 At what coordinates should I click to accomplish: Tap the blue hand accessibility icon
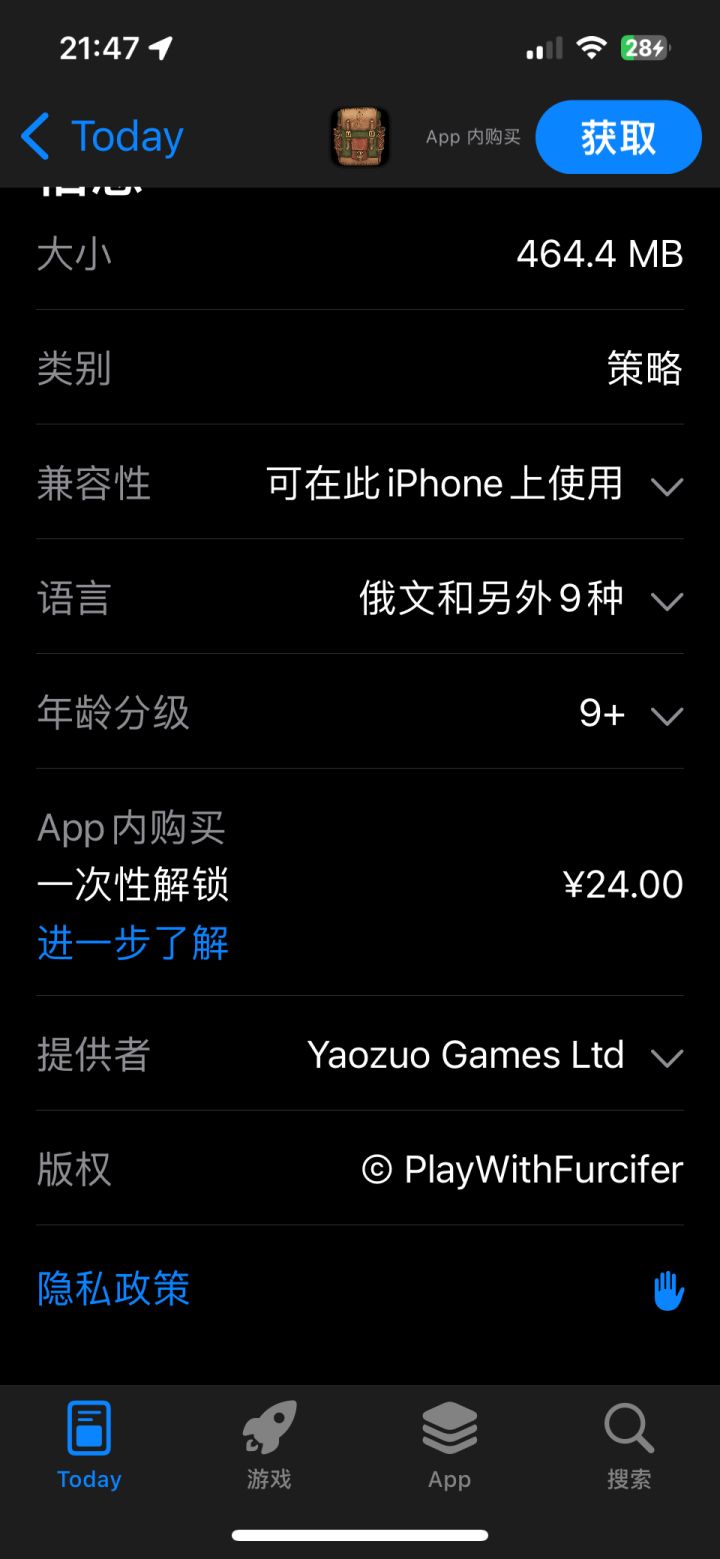pos(668,1290)
